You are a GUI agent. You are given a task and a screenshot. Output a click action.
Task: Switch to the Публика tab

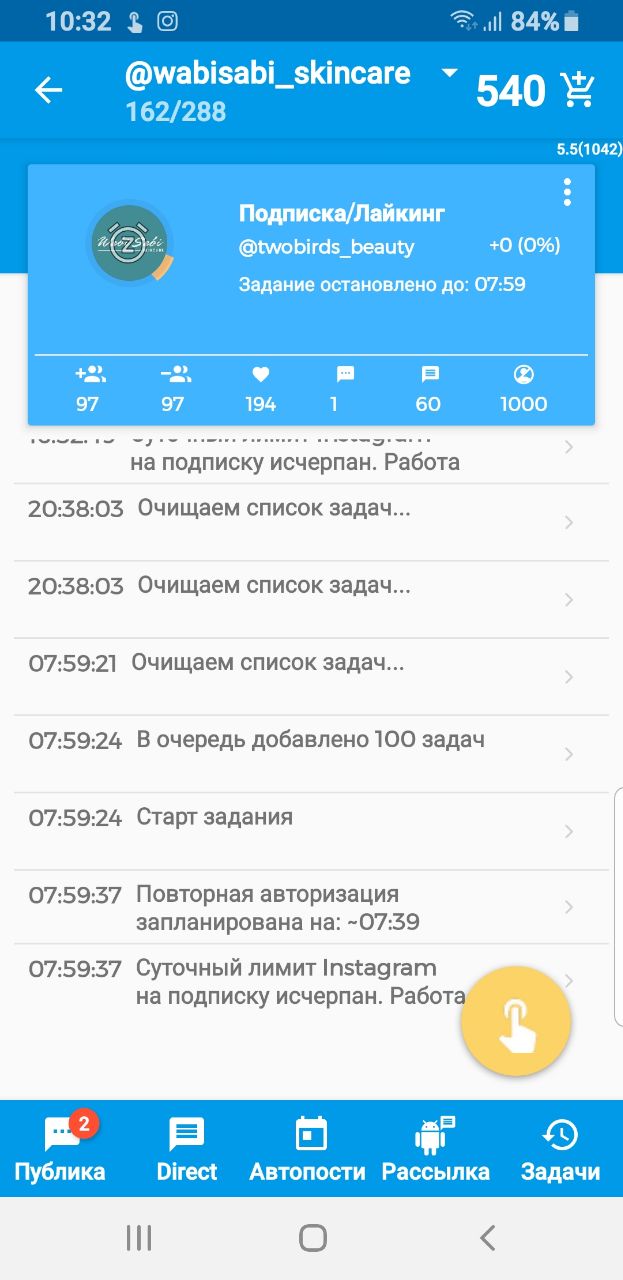tap(61, 1149)
